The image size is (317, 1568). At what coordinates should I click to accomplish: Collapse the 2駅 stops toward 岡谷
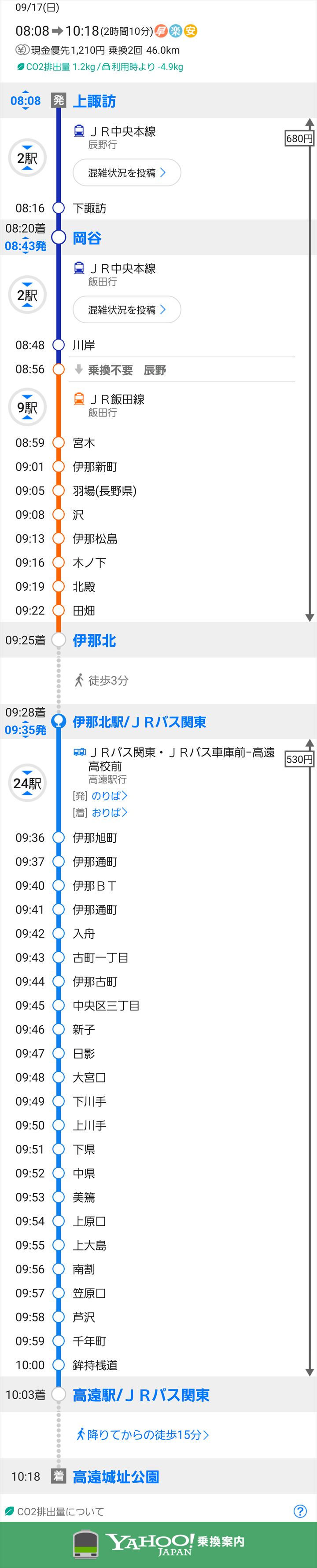tap(27, 158)
